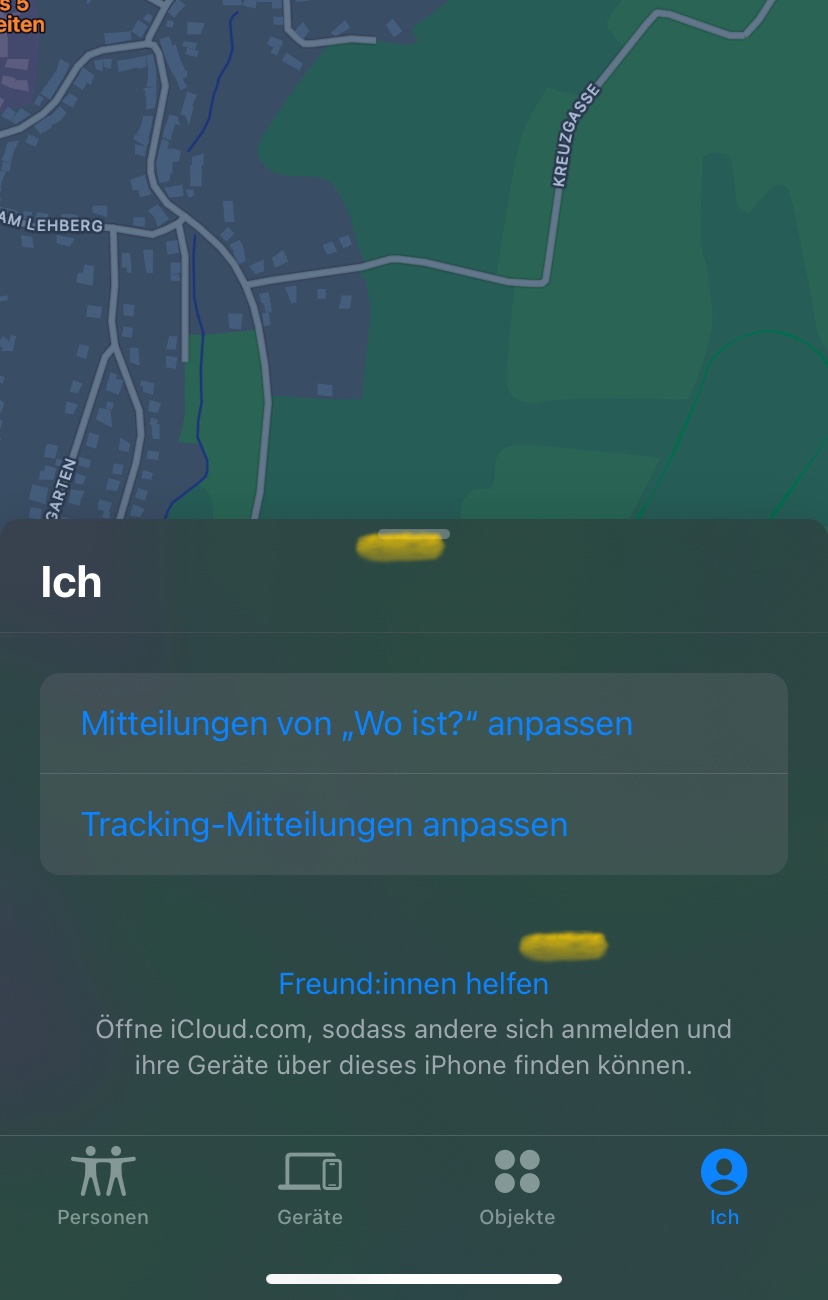
Task: Tap the Freund:innen helfen link
Action: coord(413,984)
